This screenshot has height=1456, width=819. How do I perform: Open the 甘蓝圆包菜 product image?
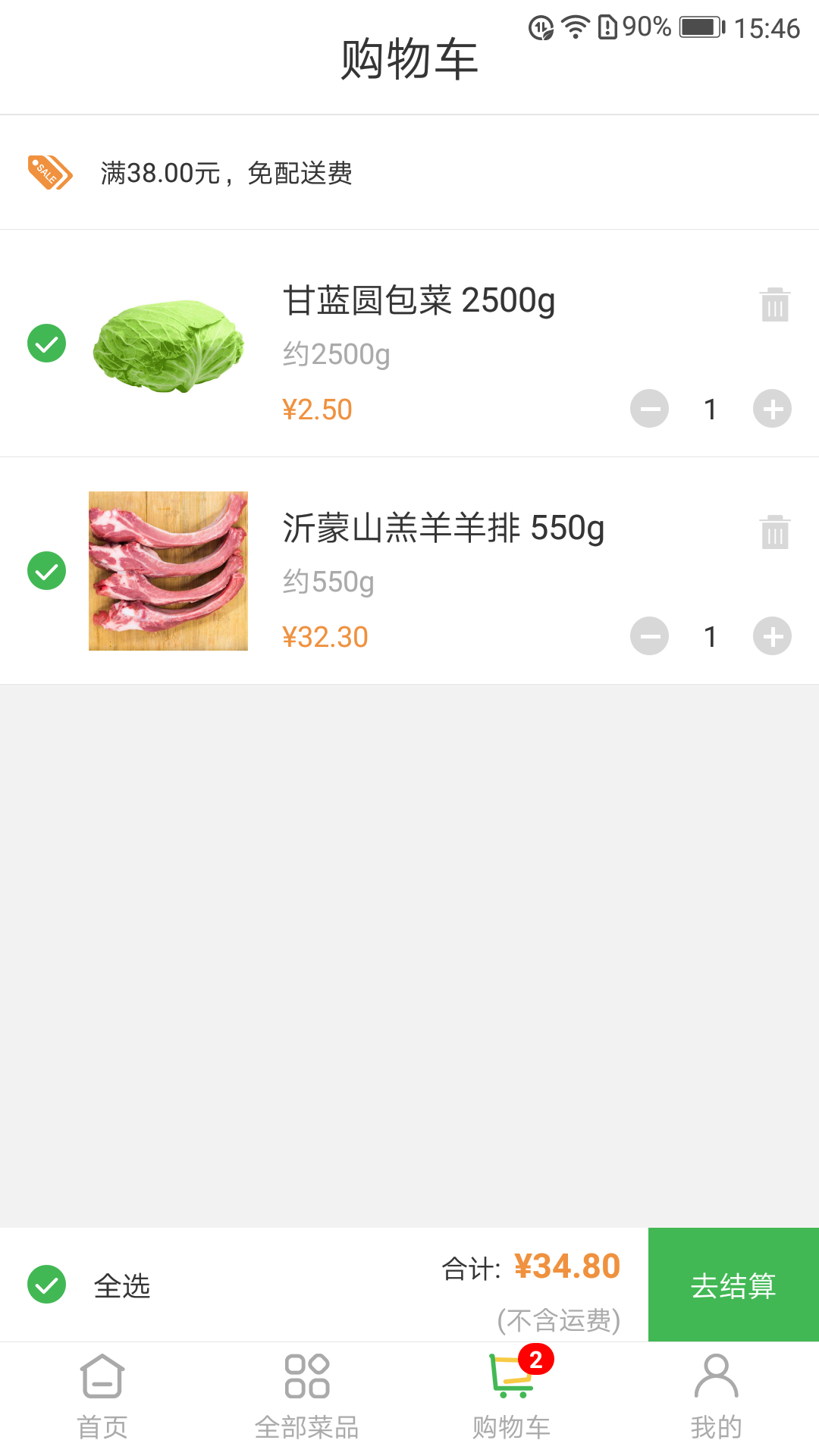tap(168, 345)
